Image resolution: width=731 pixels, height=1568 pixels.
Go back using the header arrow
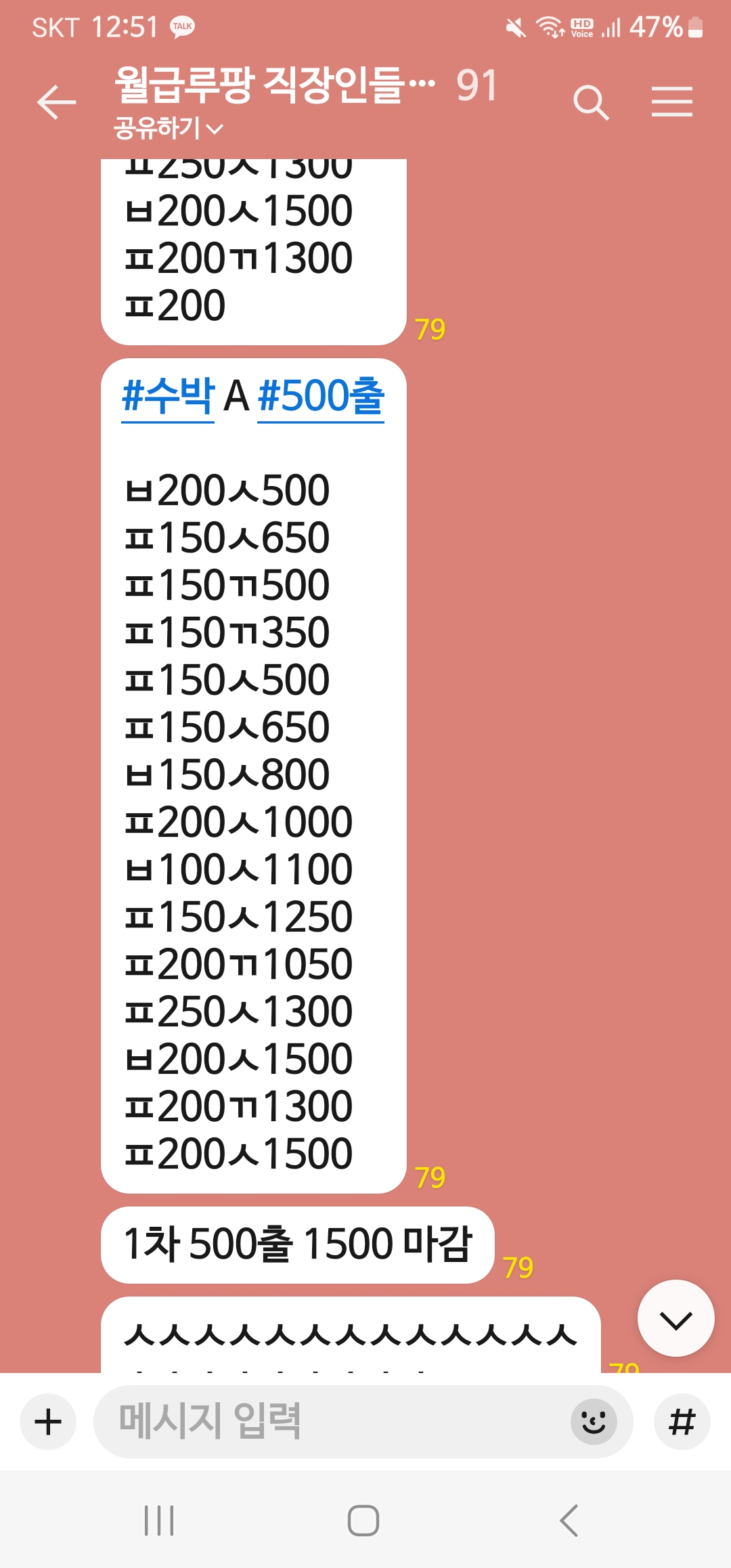point(56,102)
